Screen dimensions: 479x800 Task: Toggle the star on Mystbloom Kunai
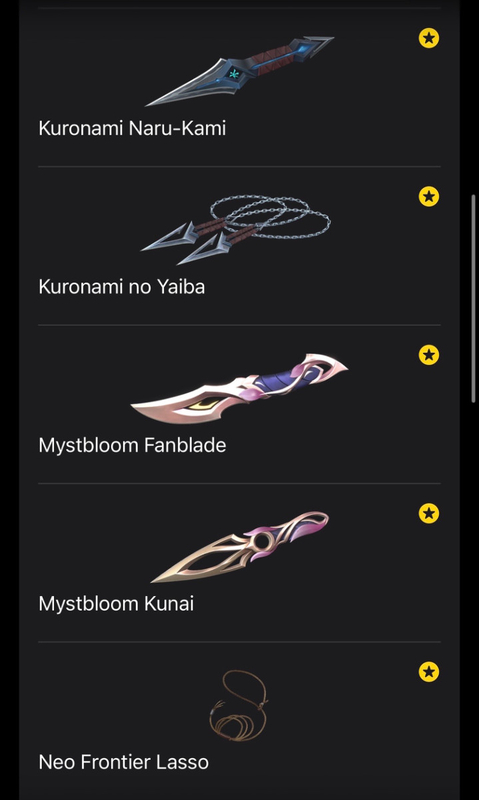coord(428,513)
